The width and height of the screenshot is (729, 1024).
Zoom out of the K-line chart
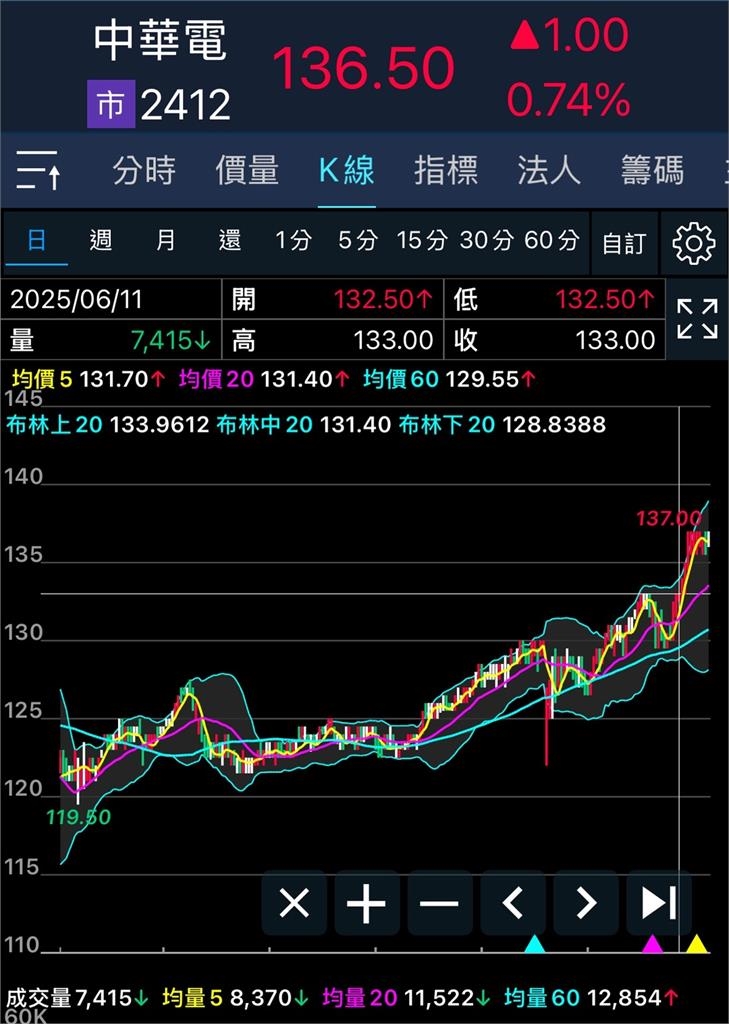tap(439, 903)
